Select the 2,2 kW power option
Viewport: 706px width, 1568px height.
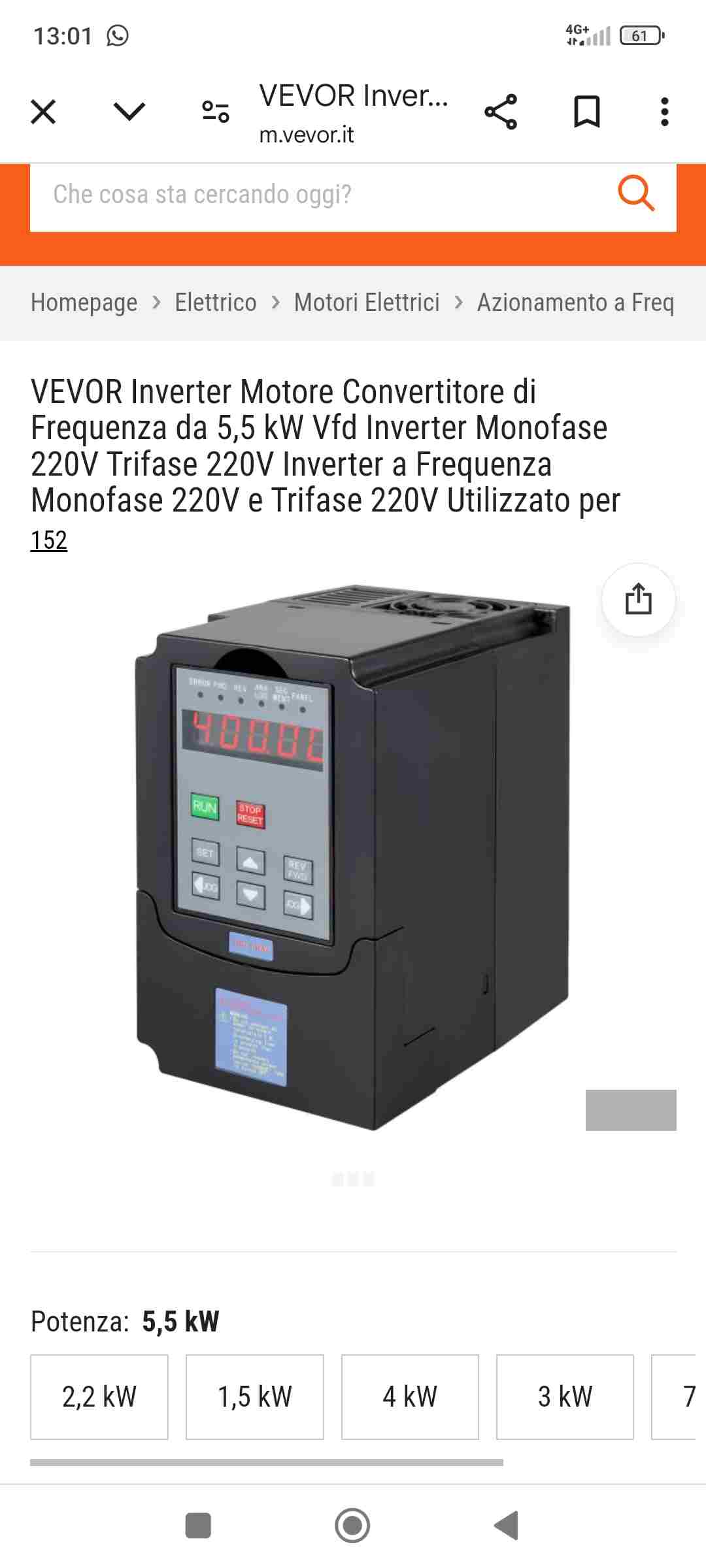[x=99, y=1397]
